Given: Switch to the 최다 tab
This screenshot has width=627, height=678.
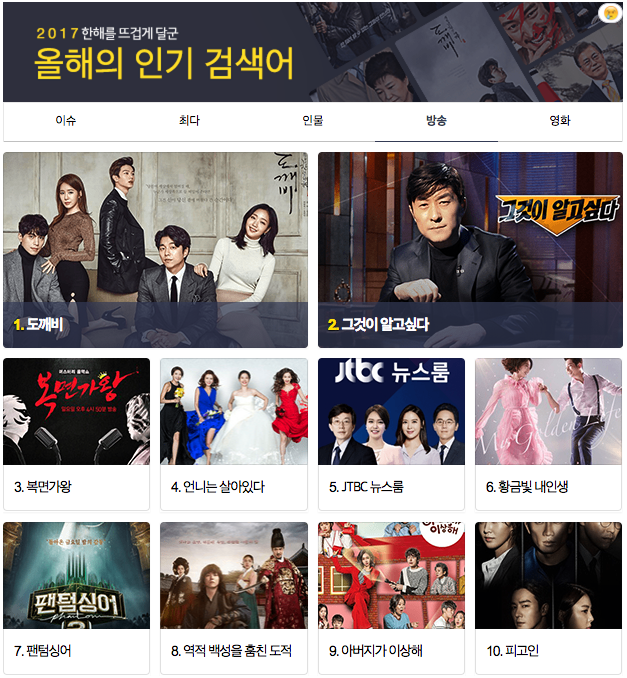Looking at the screenshot, I should click(x=189, y=121).
